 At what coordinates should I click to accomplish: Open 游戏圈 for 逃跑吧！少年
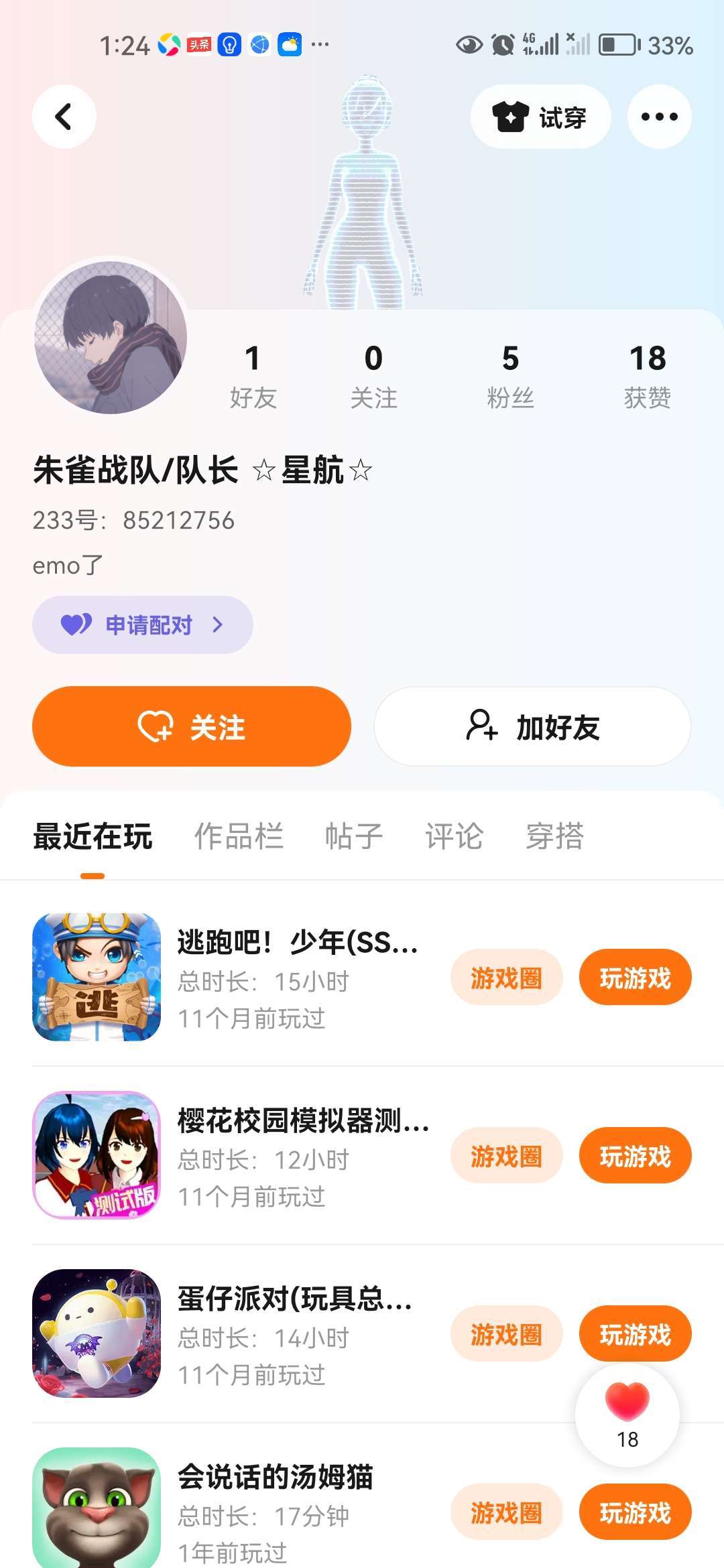(506, 978)
